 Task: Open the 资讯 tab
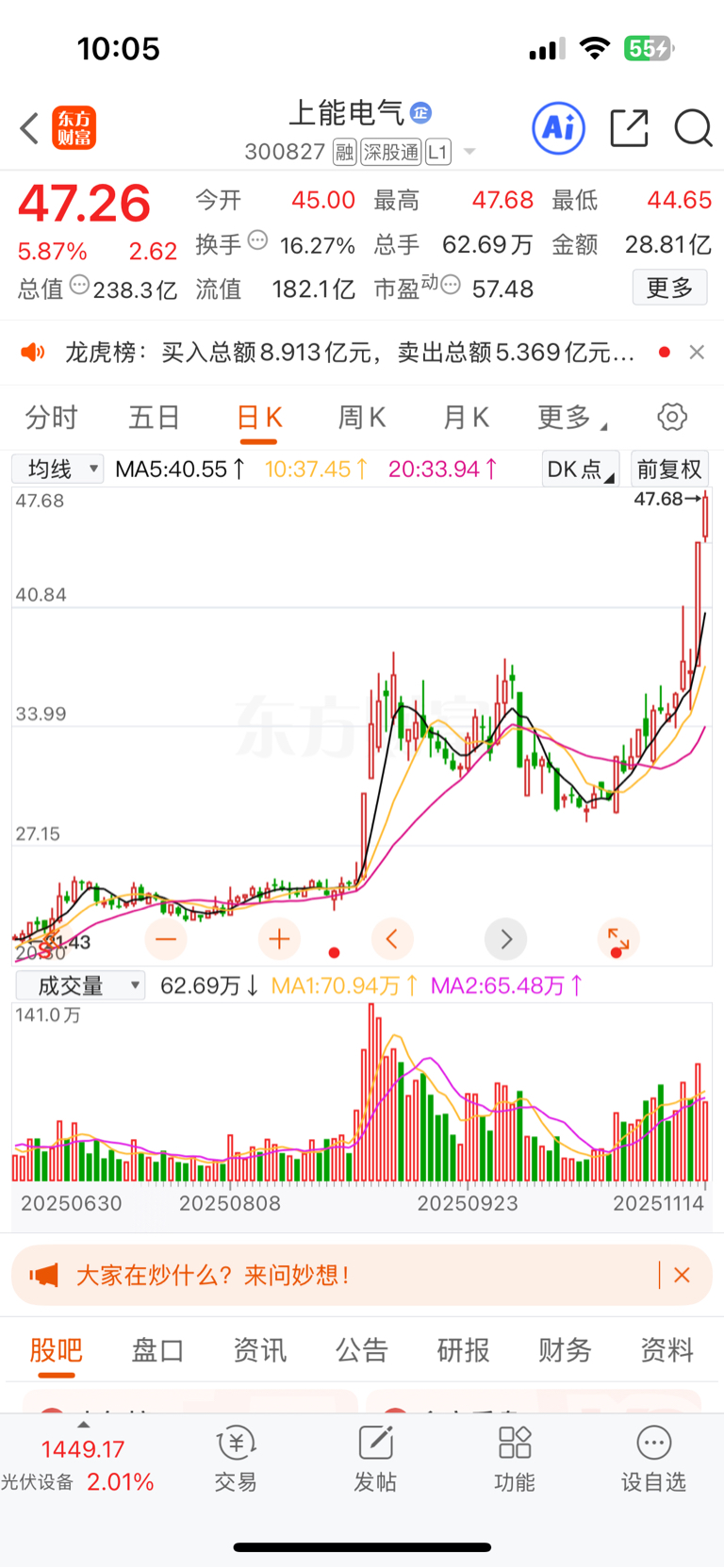point(259,1350)
